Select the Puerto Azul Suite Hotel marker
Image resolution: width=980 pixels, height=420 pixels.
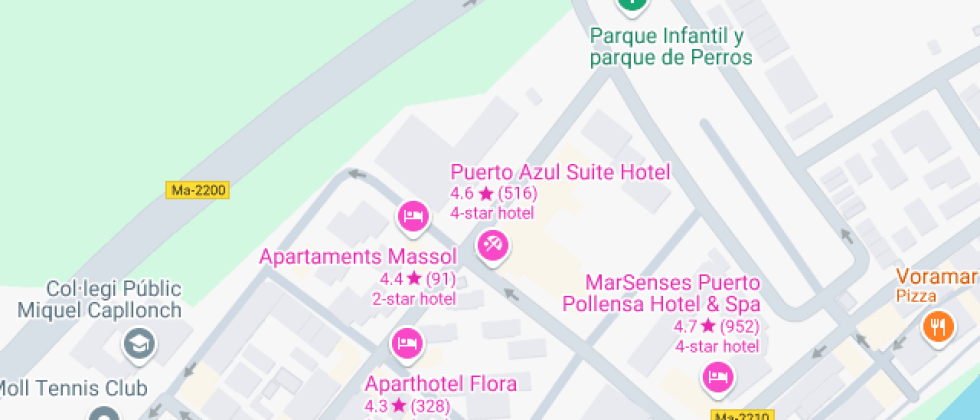click(492, 244)
